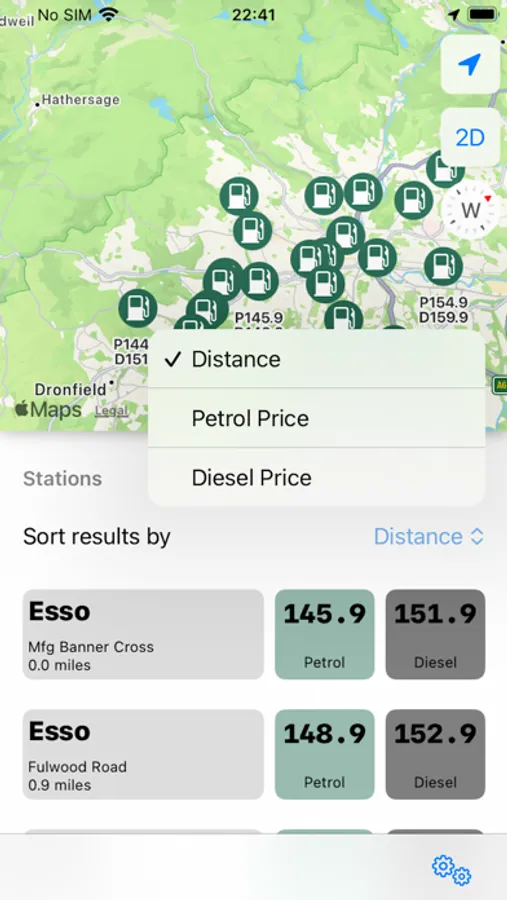Screen dimensions: 507x900
Task: Open settings via the gears icon
Action: pyautogui.click(x=451, y=870)
